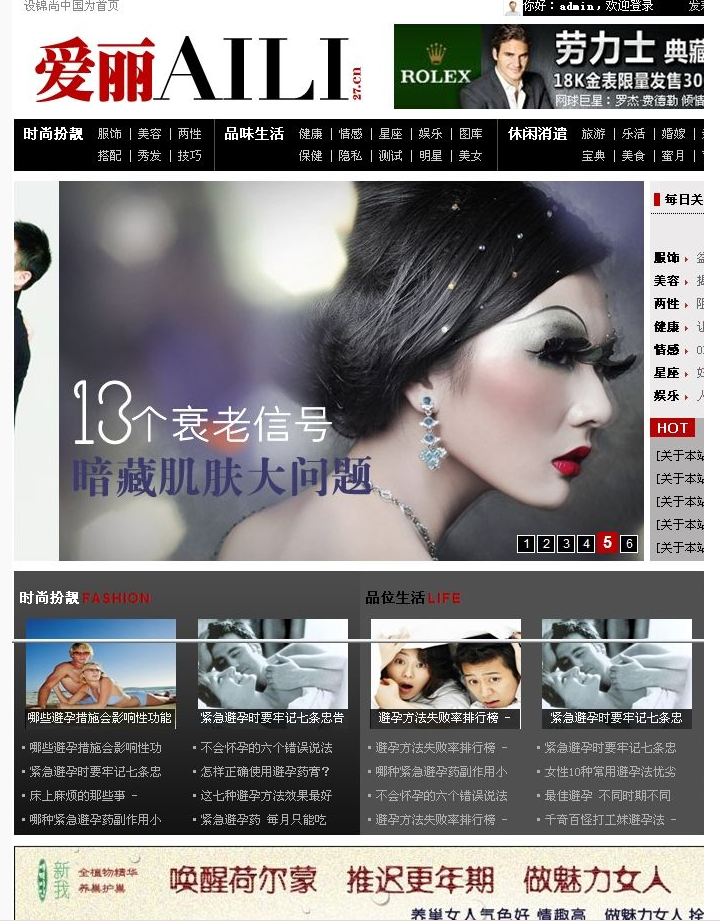Open the beach couple article thumbnail
The image size is (720, 921).
[x=100, y=665]
